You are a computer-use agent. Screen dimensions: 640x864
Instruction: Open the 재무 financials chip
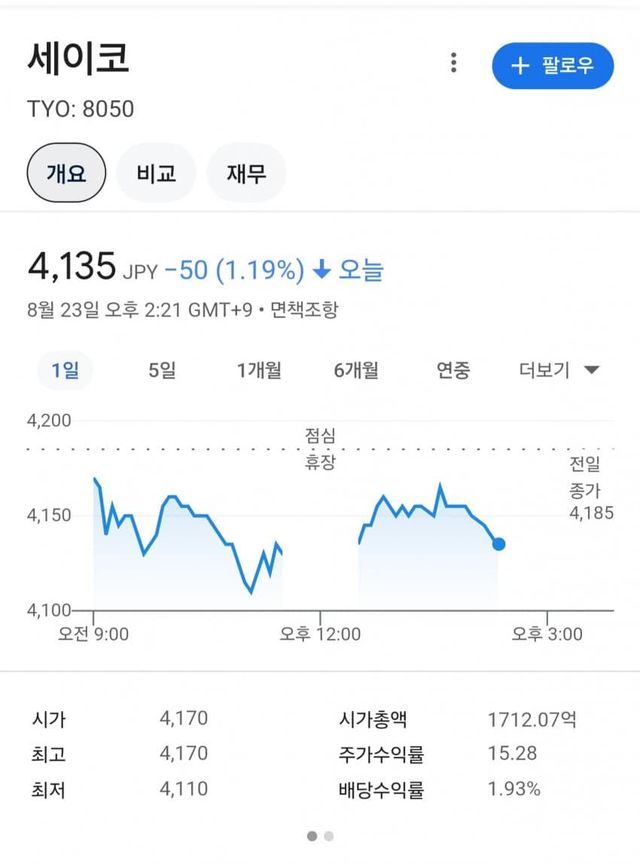tap(245, 173)
